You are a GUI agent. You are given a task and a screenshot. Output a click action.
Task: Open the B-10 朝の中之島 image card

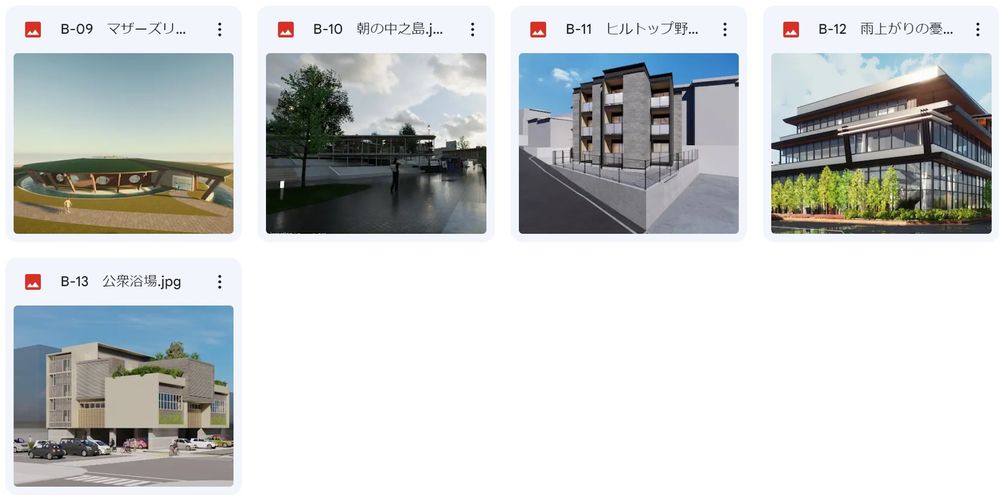click(376, 143)
